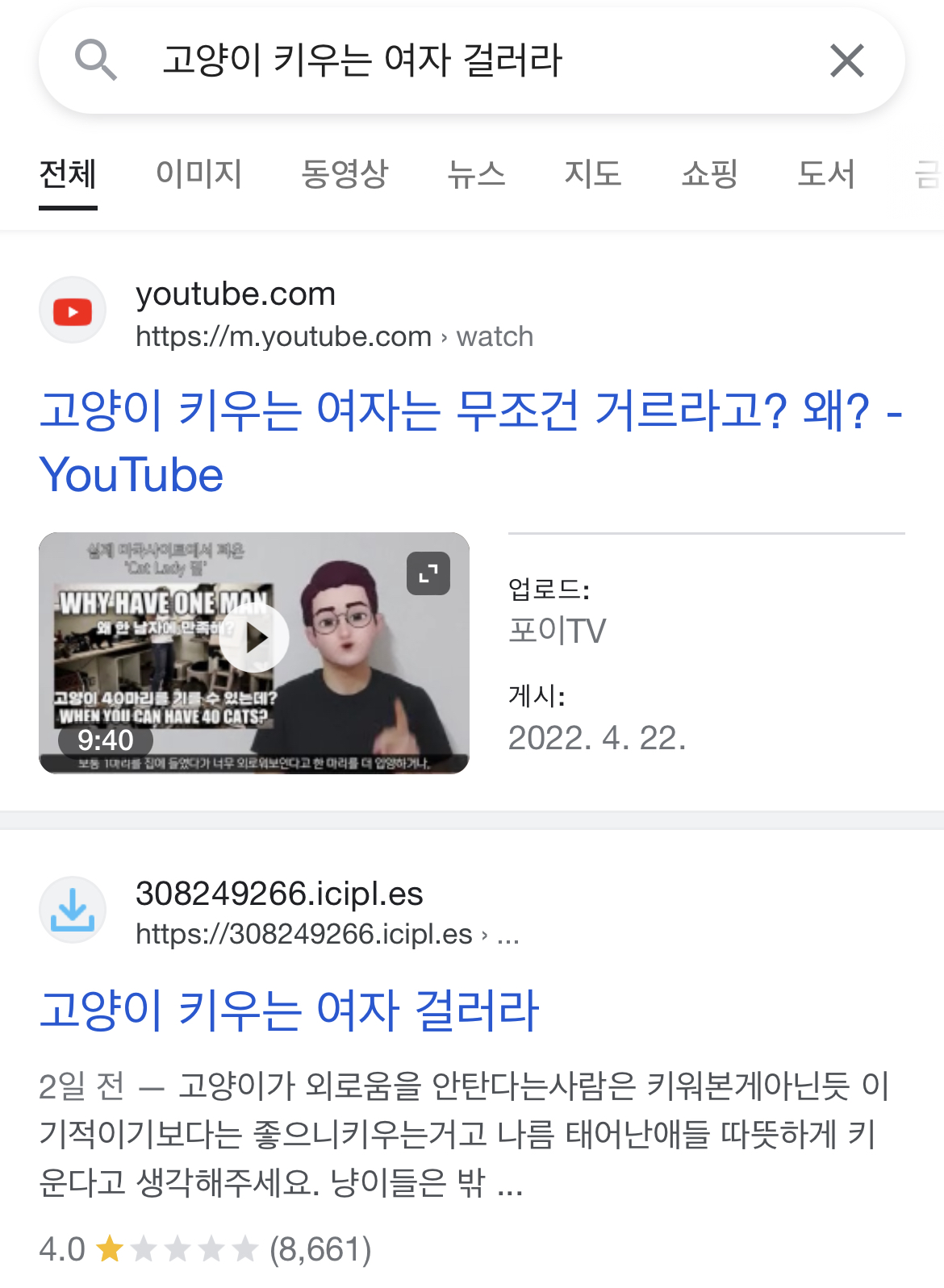
Task: Select the 뉴스 results tab
Action: point(478,176)
